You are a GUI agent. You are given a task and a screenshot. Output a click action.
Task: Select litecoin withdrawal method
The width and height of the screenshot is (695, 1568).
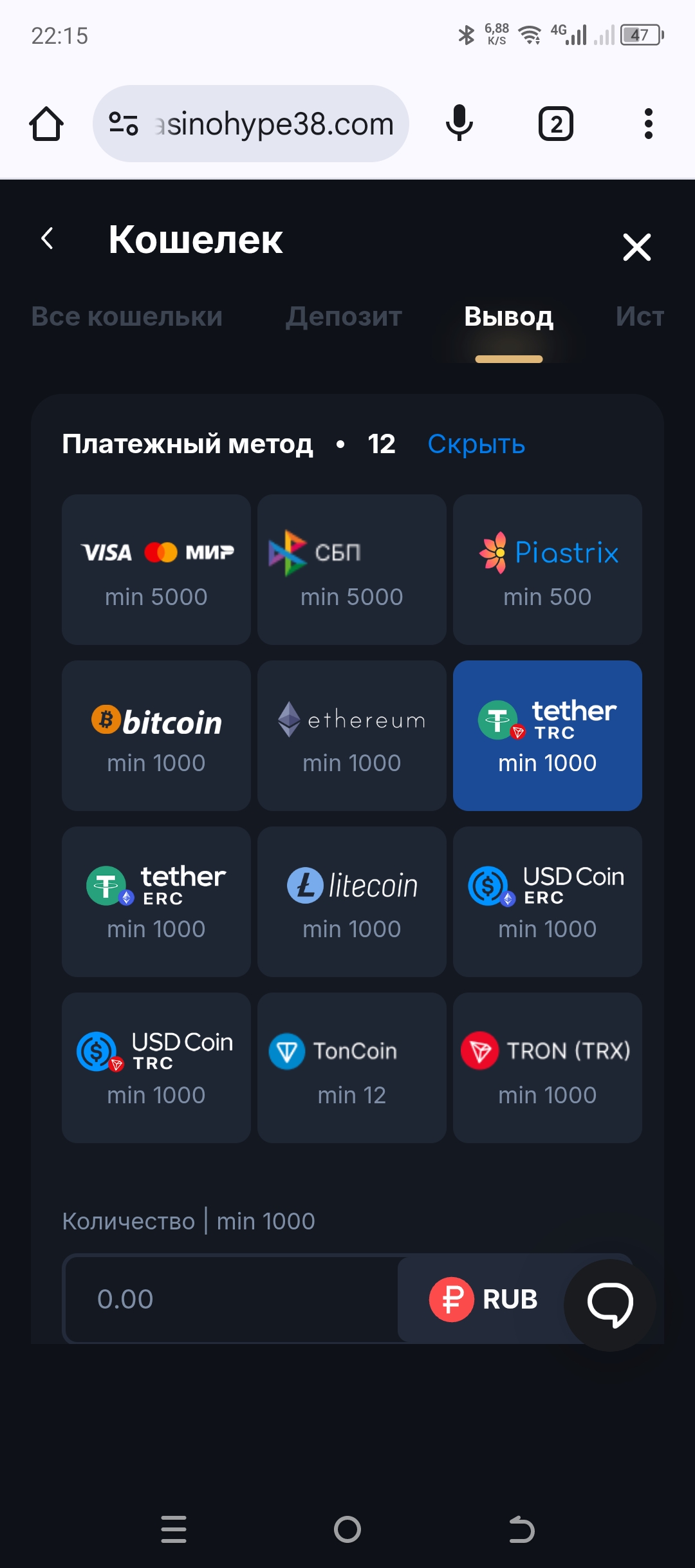click(352, 902)
